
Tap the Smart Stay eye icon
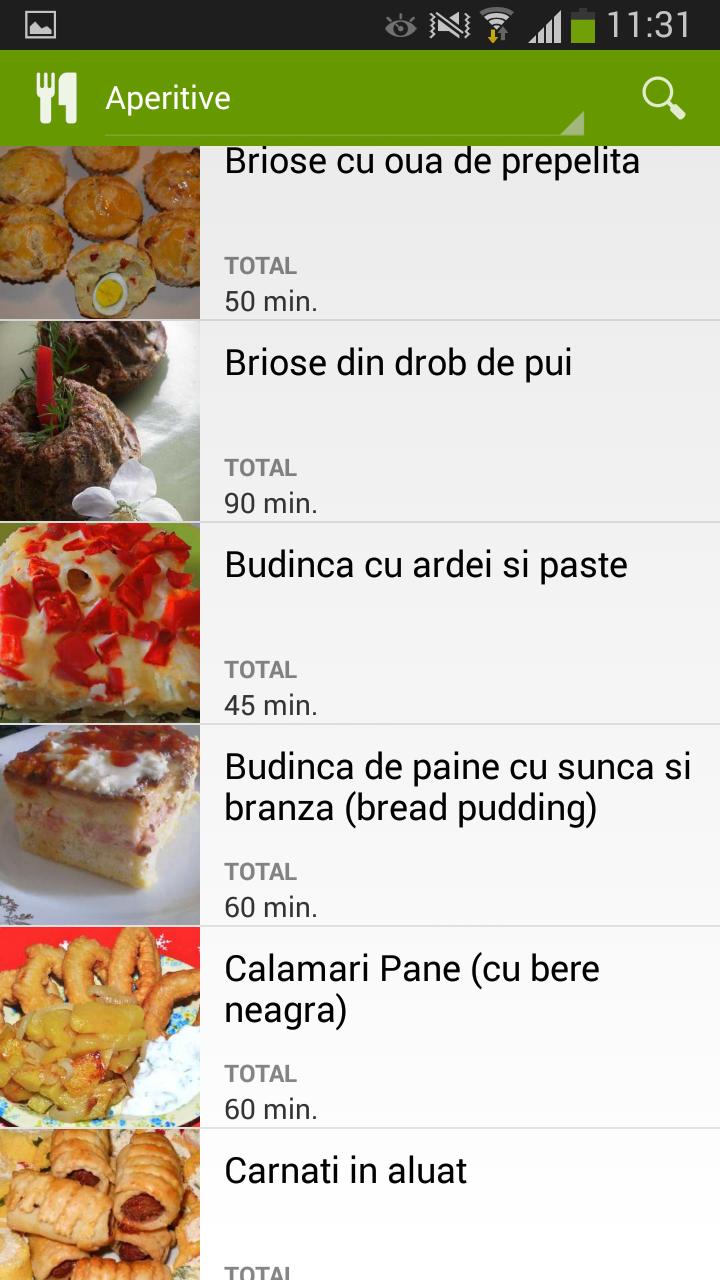point(403,27)
